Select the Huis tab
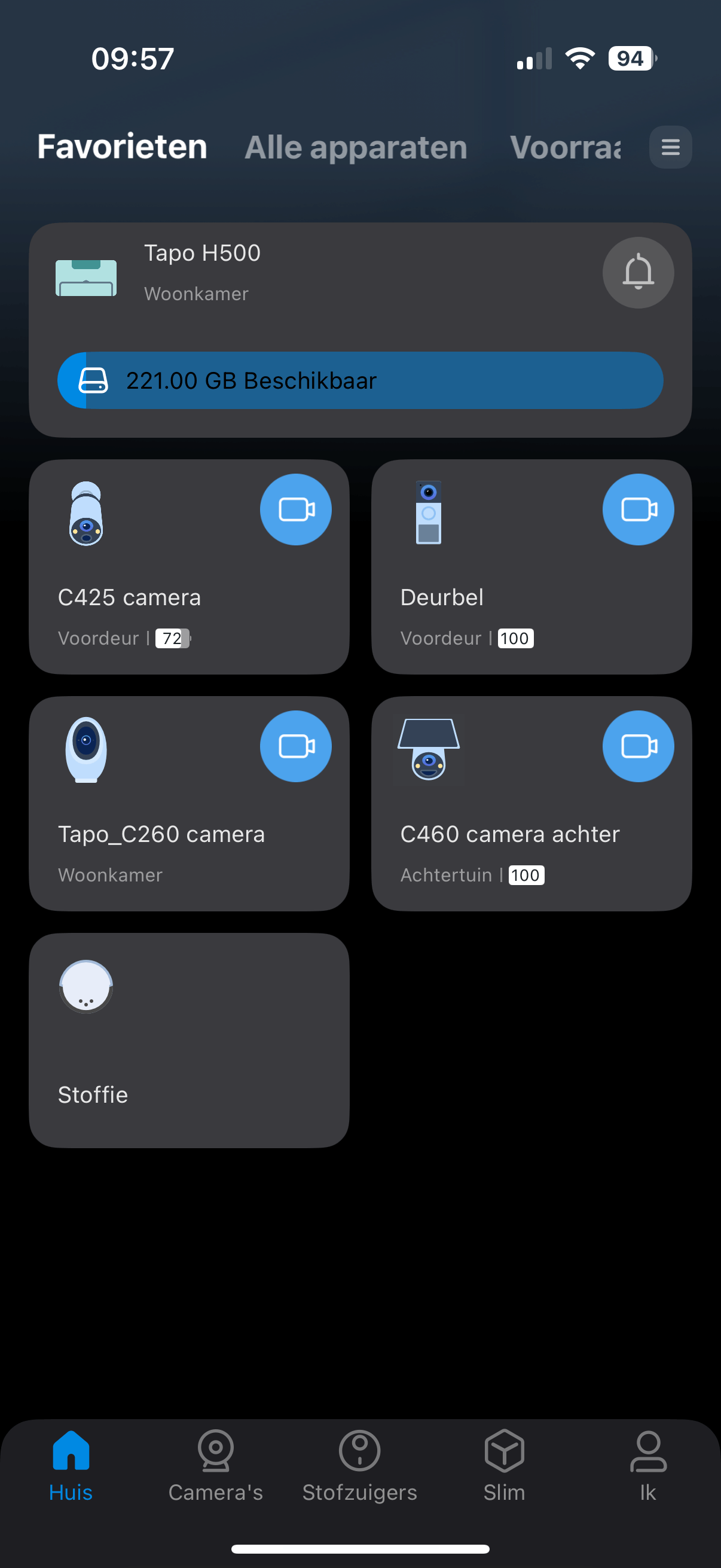Image resolution: width=721 pixels, height=1568 pixels. (71, 1466)
